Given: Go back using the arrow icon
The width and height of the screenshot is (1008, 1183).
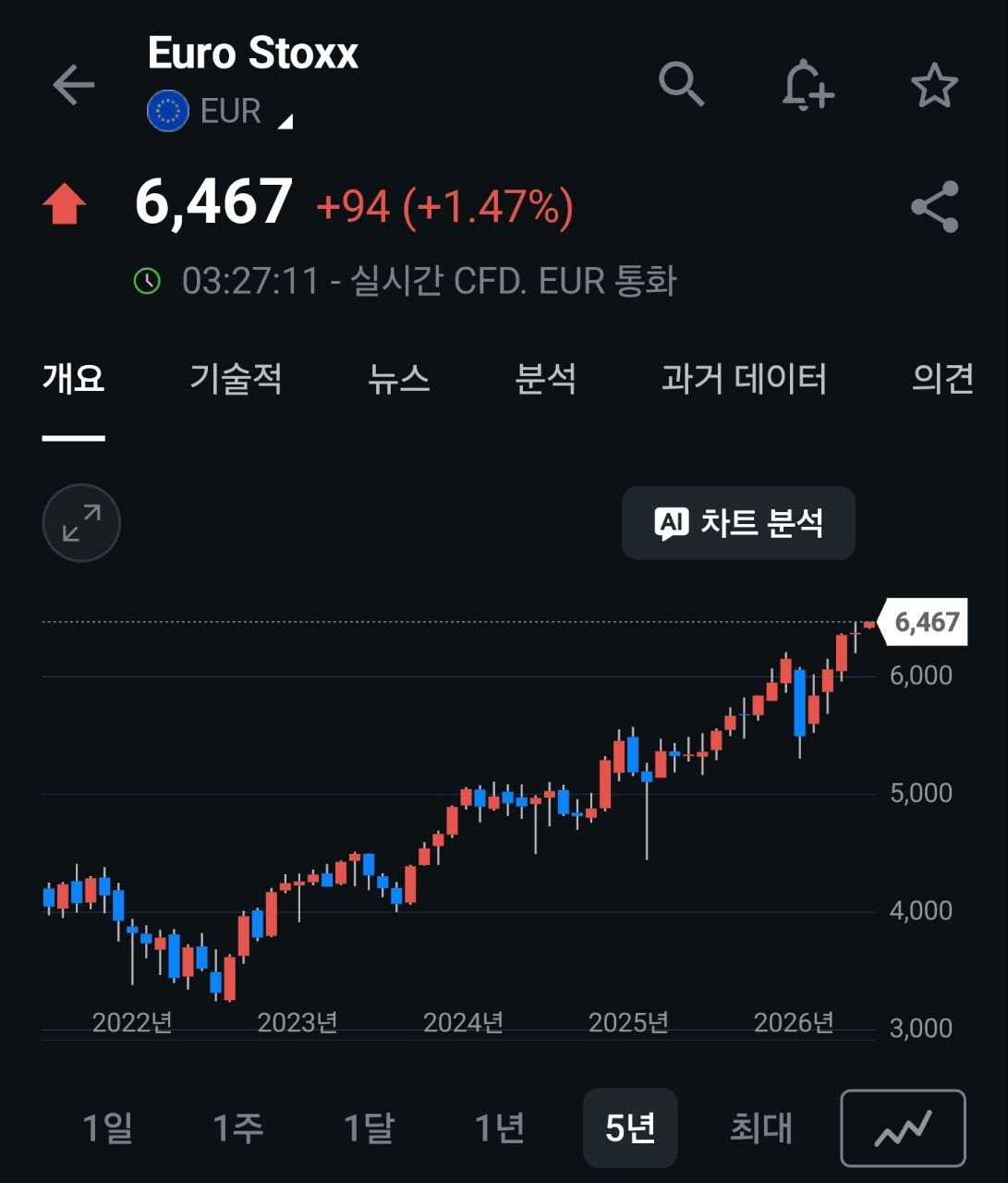Looking at the screenshot, I should [x=74, y=85].
